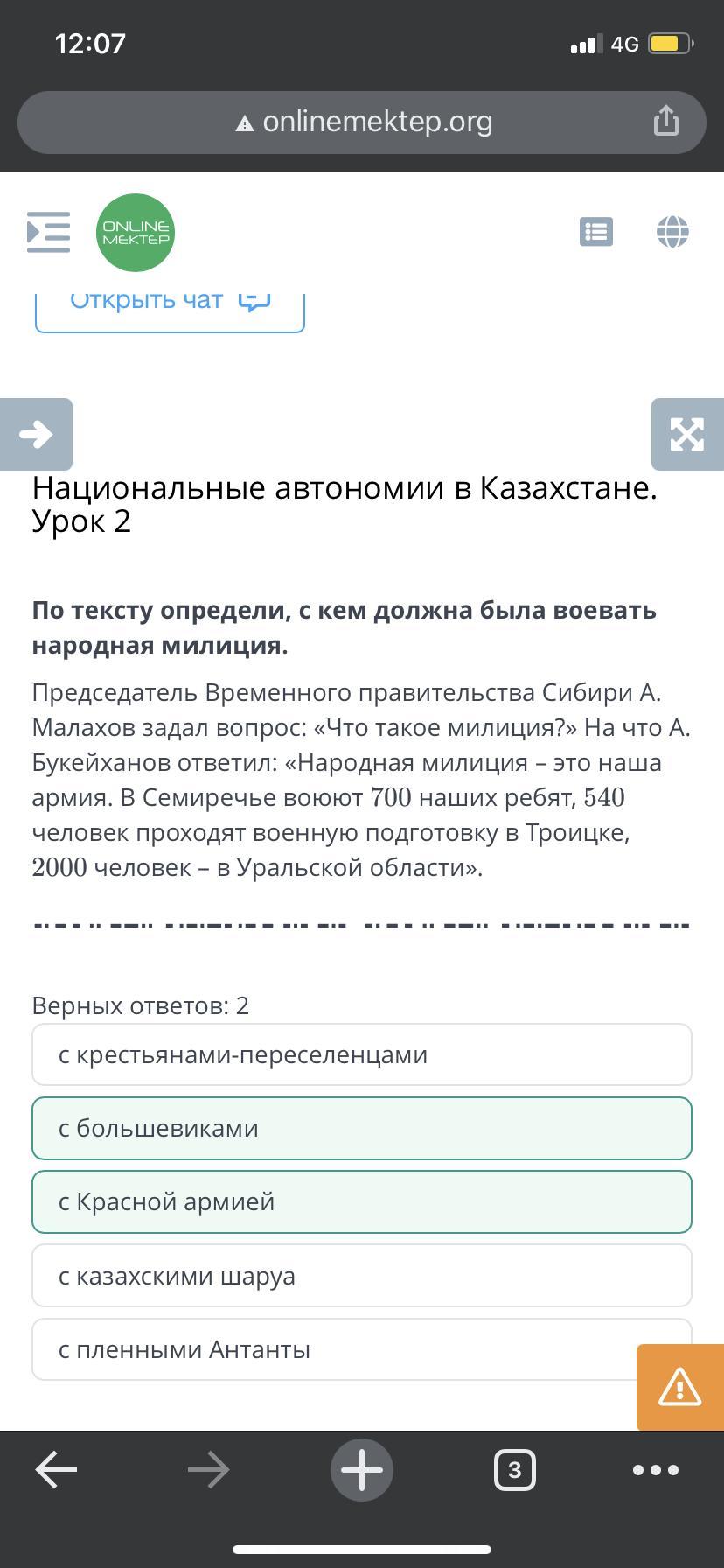This screenshot has width=724, height=1568.
Task: Open a new browser tab
Action: (362, 1469)
